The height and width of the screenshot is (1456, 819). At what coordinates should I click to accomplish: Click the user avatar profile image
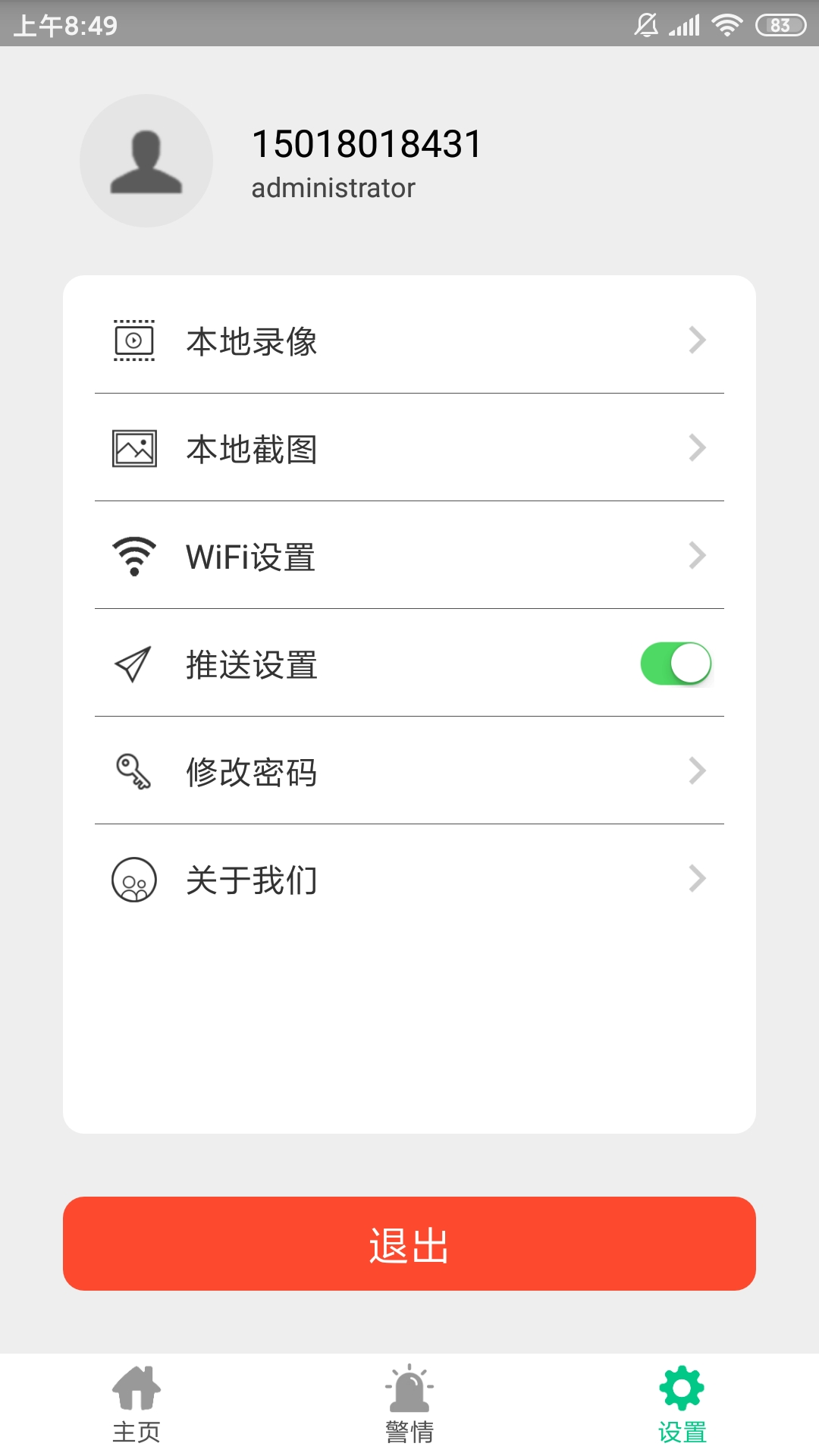click(146, 160)
